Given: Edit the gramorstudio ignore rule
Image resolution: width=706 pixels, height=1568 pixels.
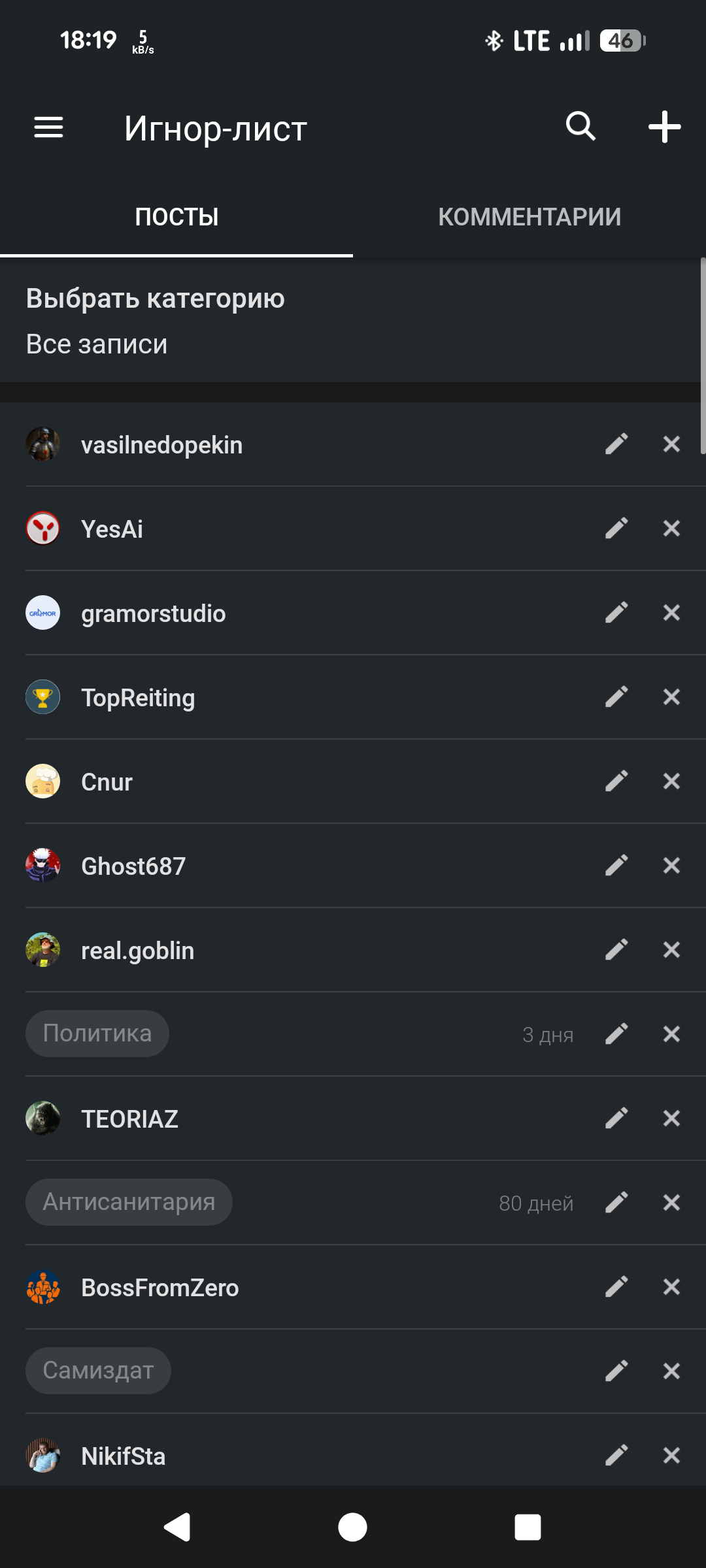Looking at the screenshot, I should click(x=616, y=613).
